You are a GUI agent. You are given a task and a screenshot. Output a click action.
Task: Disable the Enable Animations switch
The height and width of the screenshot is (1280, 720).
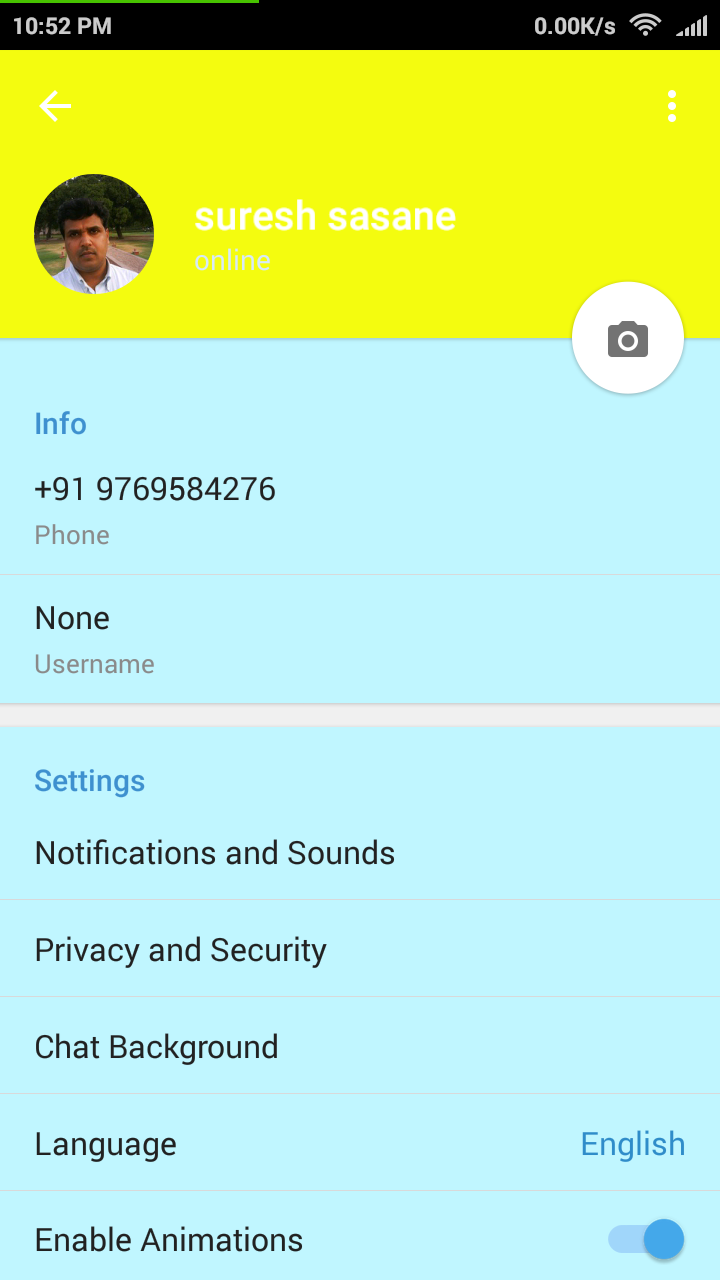(x=644, y=1239)
